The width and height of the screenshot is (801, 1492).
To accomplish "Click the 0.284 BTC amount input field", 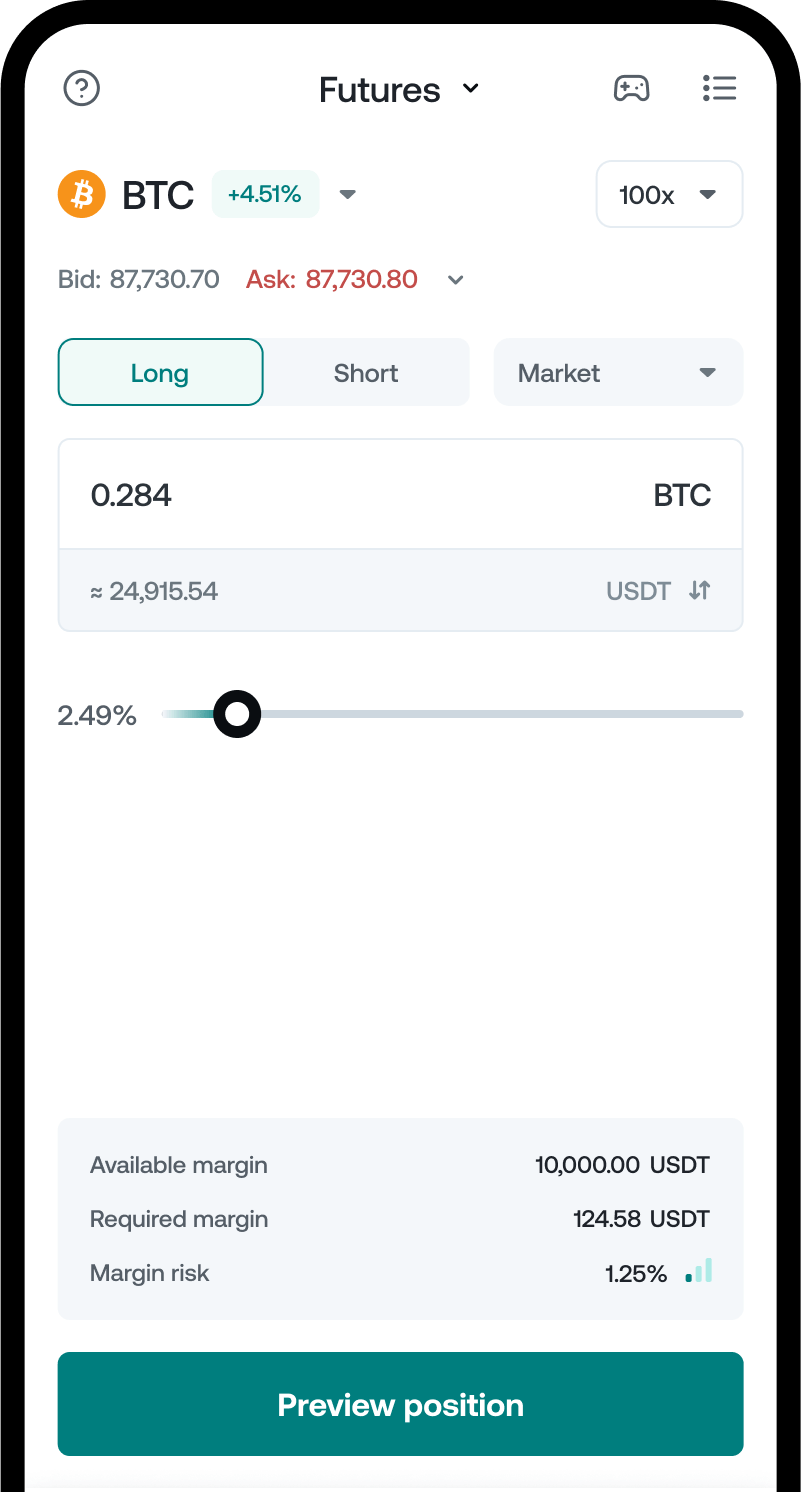I will click(300, 494).
